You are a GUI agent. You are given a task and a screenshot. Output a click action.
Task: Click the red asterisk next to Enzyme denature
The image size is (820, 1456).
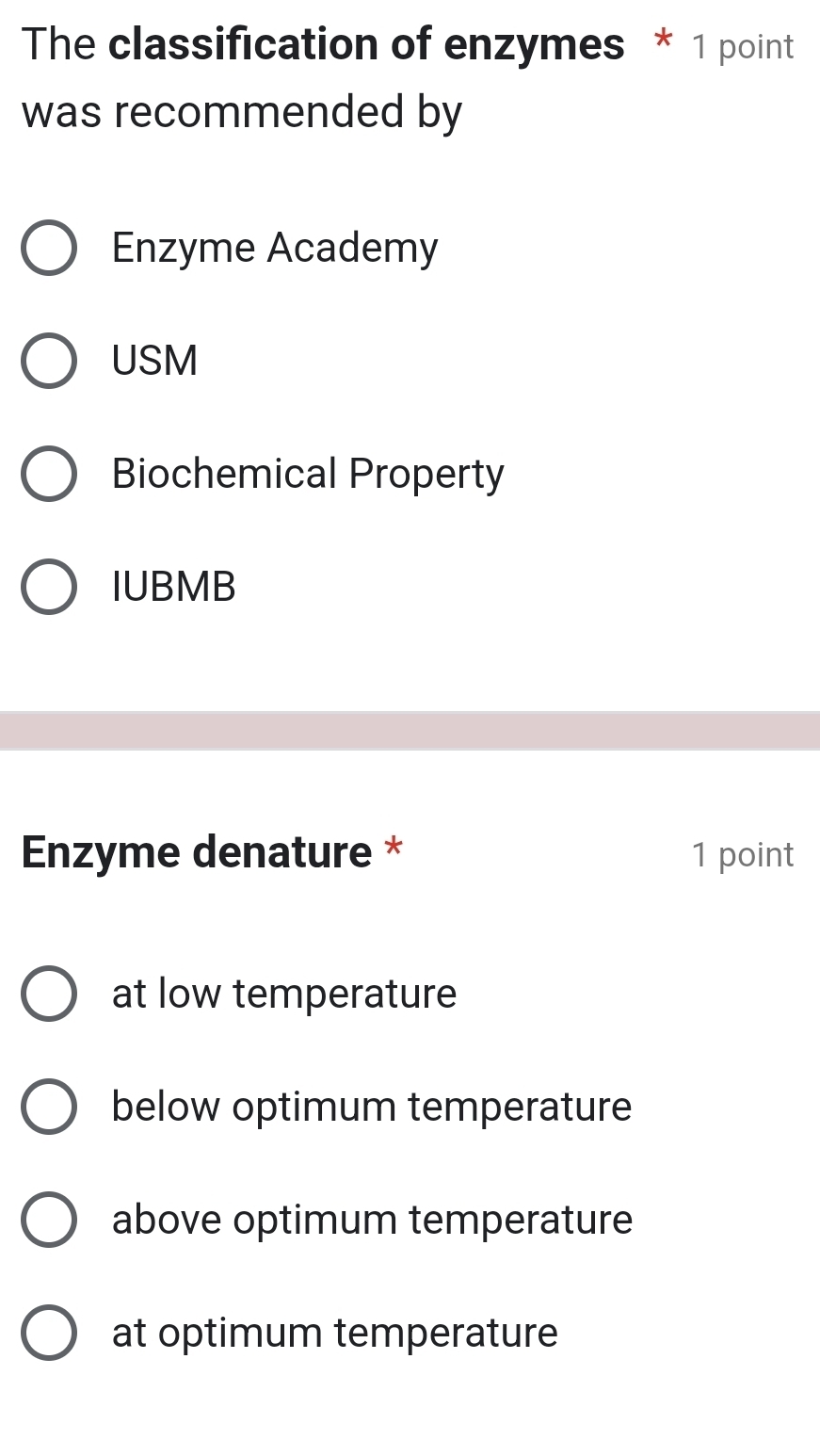click(x=395, y=850)
